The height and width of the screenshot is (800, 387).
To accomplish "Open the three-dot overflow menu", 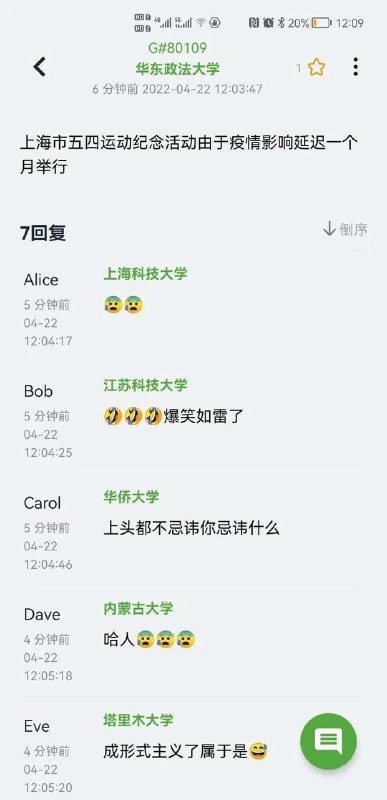I will tap(355, 67).
